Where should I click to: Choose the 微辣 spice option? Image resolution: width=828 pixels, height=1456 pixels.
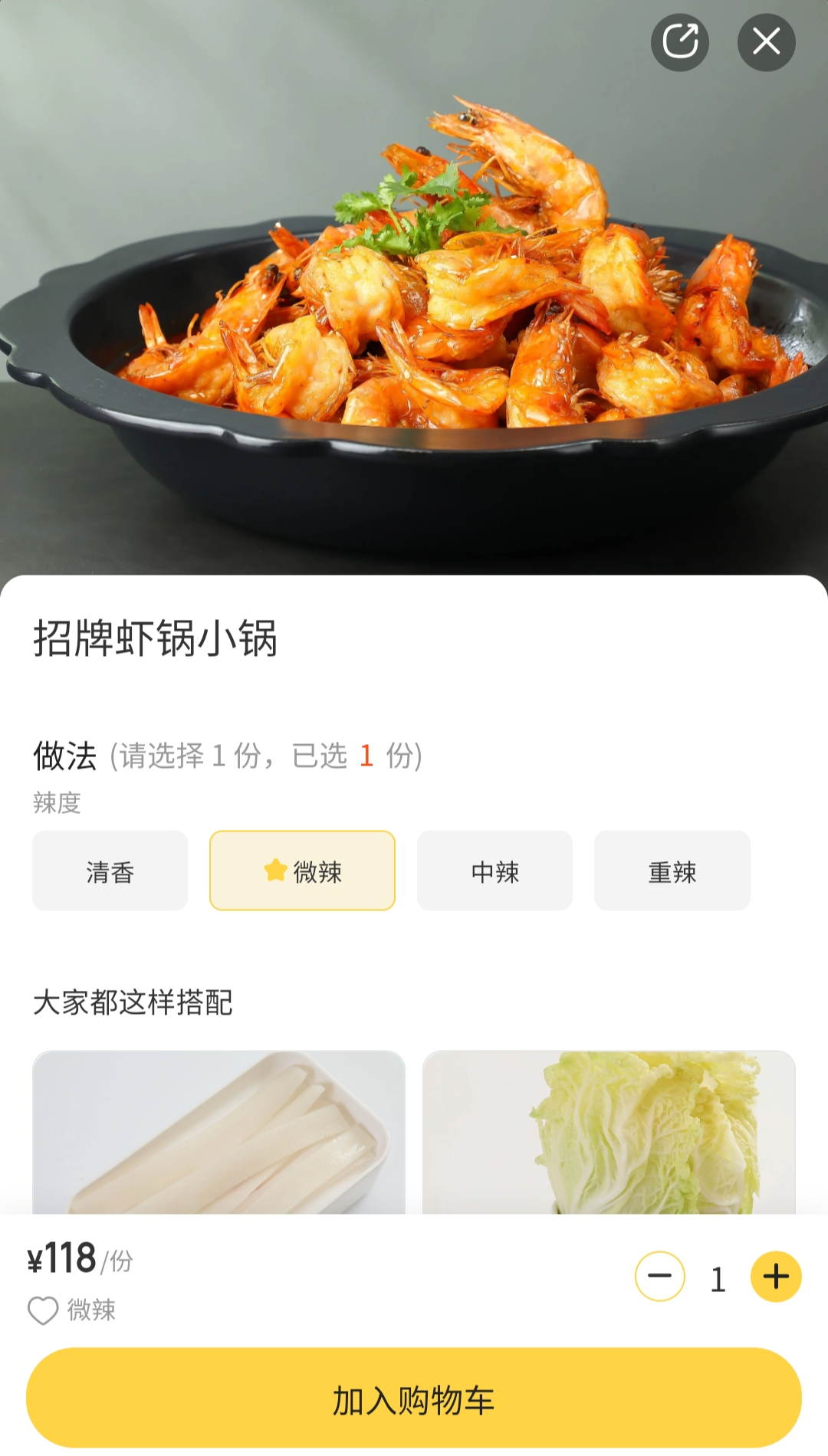click(x=302, y=871)
